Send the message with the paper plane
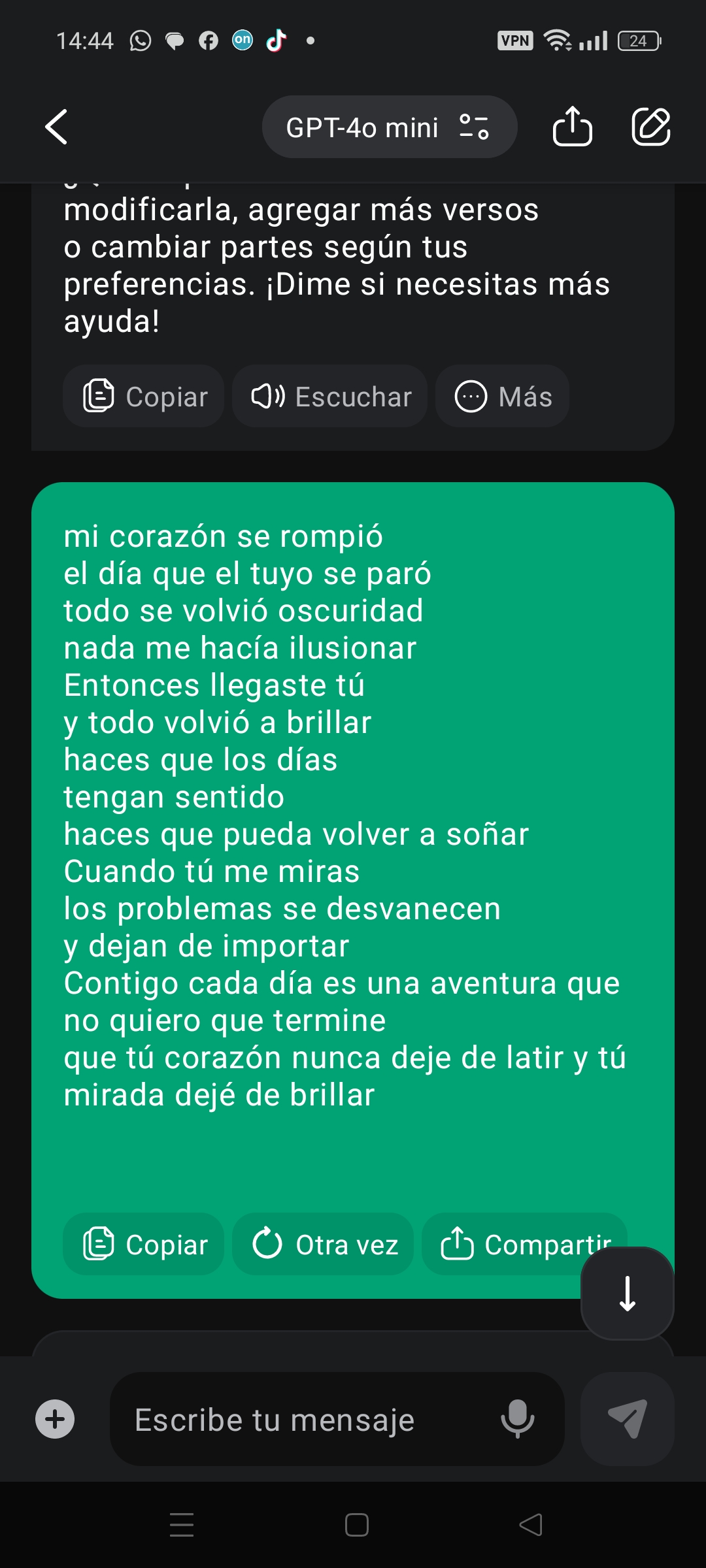The width and height of the screenshot is (706, 1568). [x=627, y=1419]
